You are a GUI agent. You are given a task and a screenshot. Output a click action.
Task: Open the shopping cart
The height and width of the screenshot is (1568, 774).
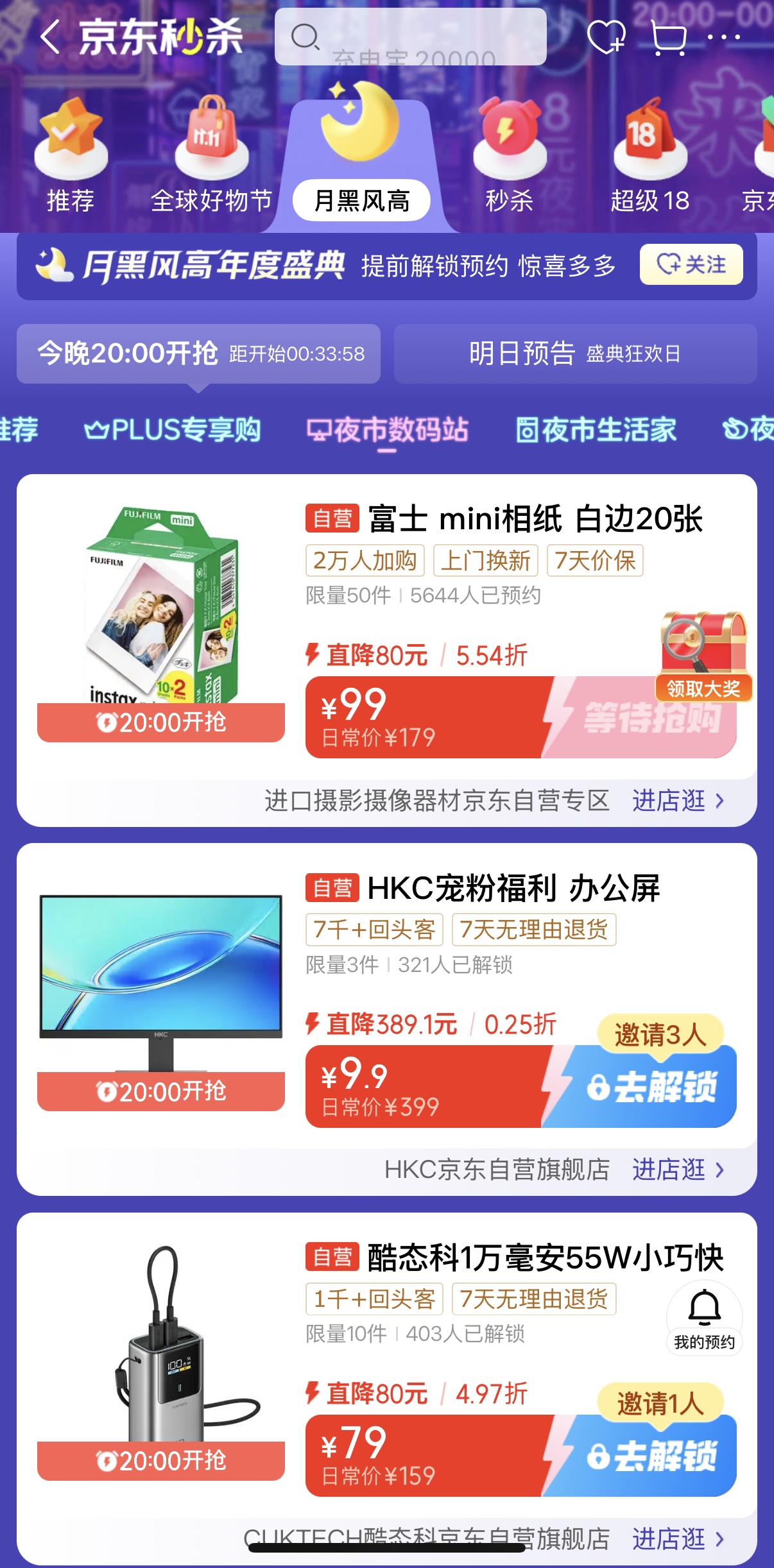(668, 37)
